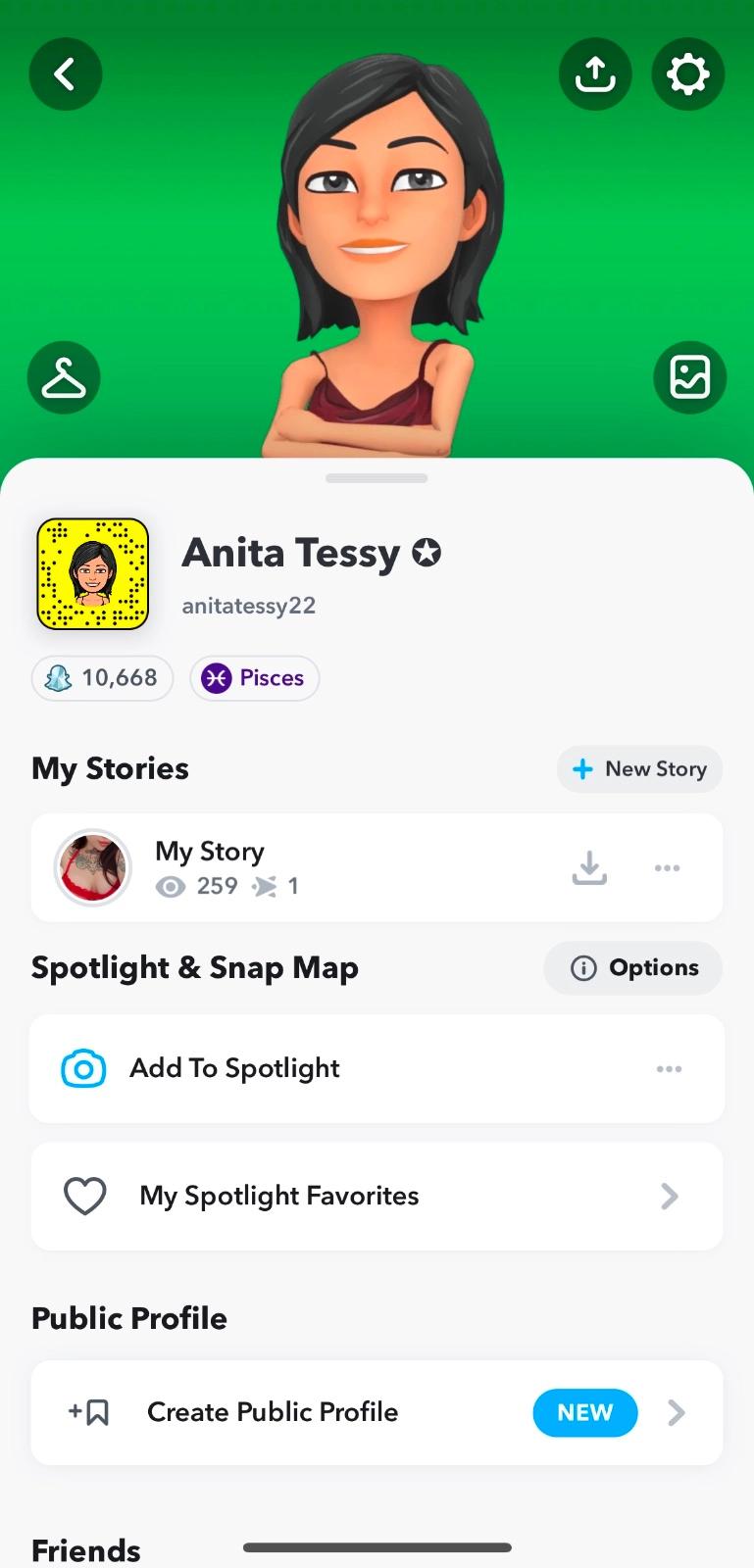Open the yellow Snapcode
Screen dimensions: 754x1568
pyautogui.click(x=92, y=574)
